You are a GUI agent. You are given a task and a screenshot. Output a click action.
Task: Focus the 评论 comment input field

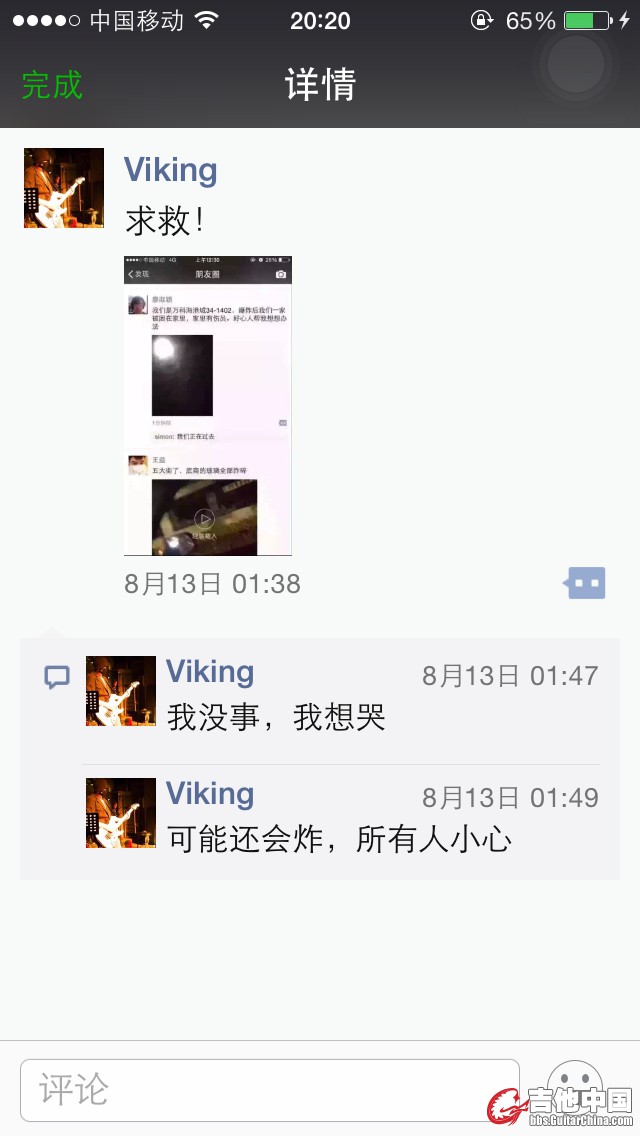point(270,1090)
